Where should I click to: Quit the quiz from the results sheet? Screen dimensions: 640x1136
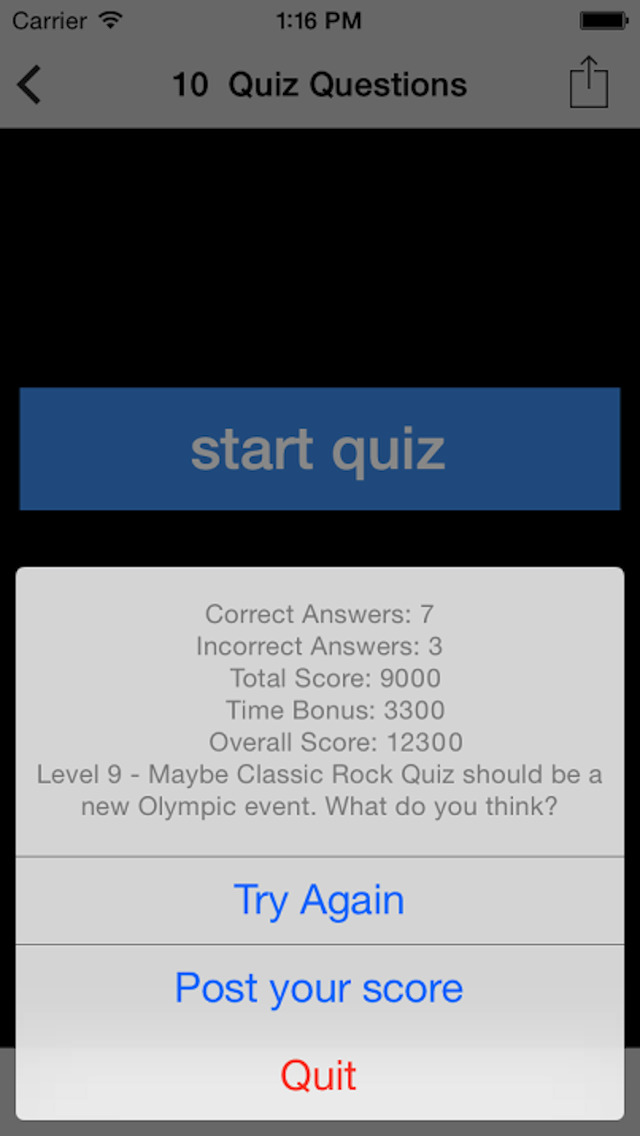320,1076
